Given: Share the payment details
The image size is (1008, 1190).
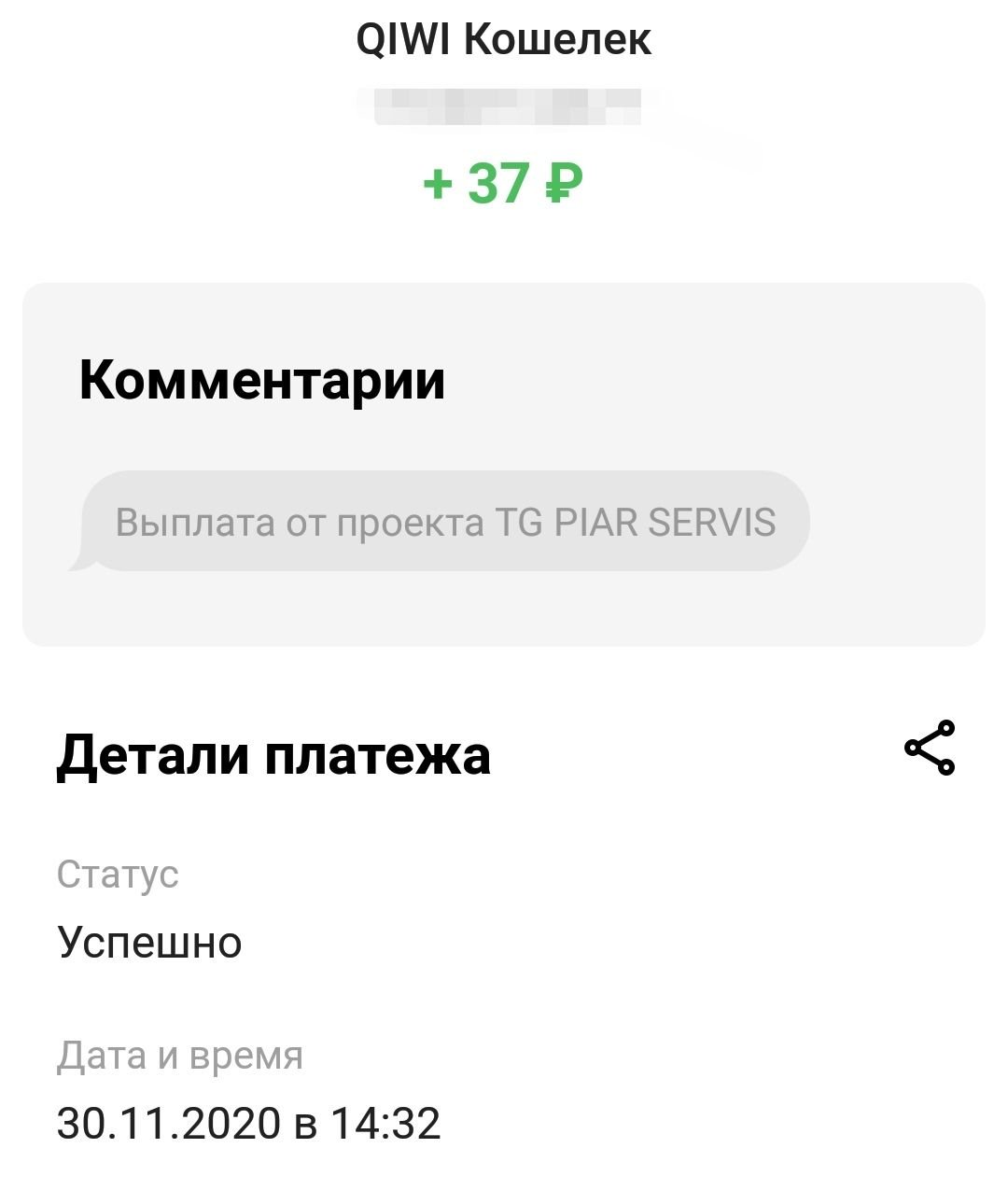Looking at the screenshot, I should coord(930,748).
